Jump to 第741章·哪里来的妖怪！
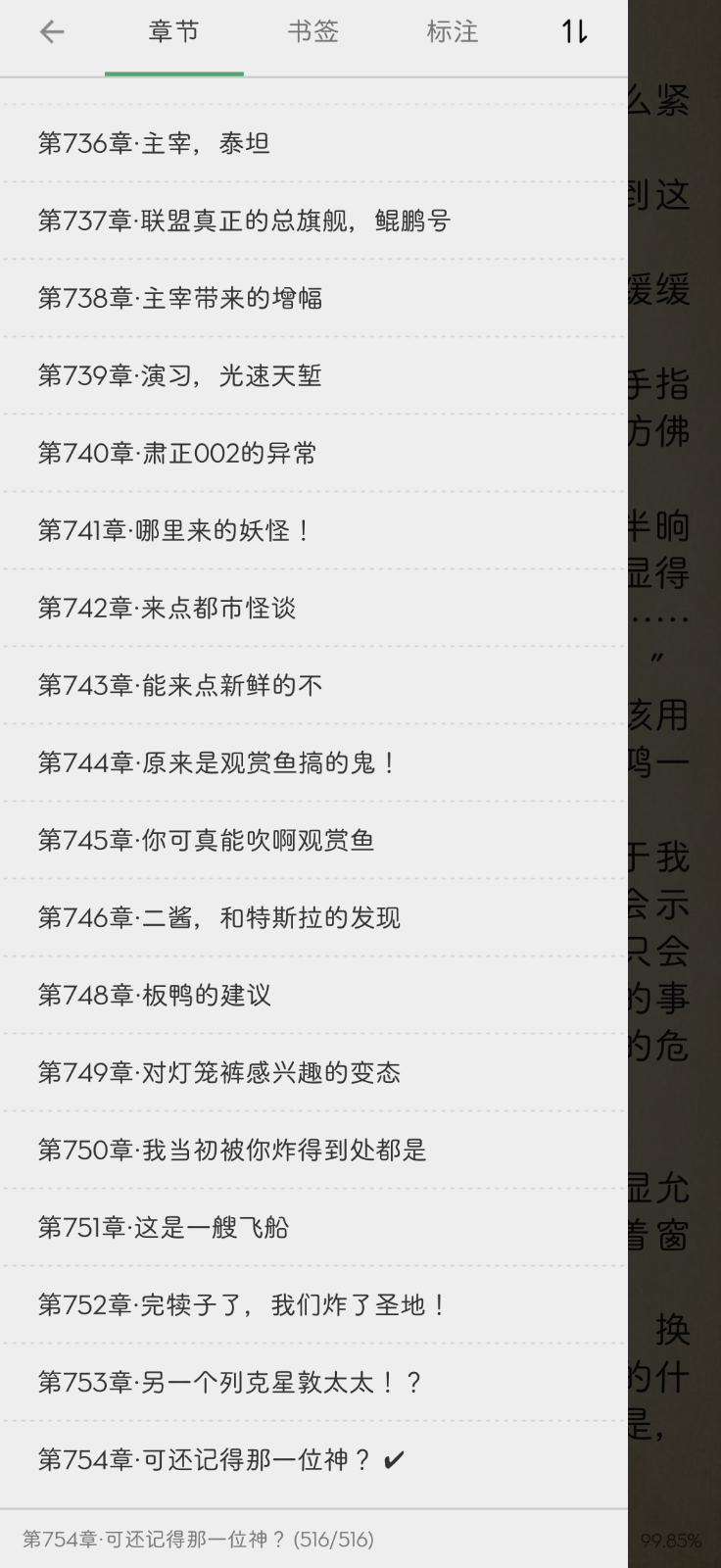The width and height of the screenshot is (721, 1568). click(173, 531)
